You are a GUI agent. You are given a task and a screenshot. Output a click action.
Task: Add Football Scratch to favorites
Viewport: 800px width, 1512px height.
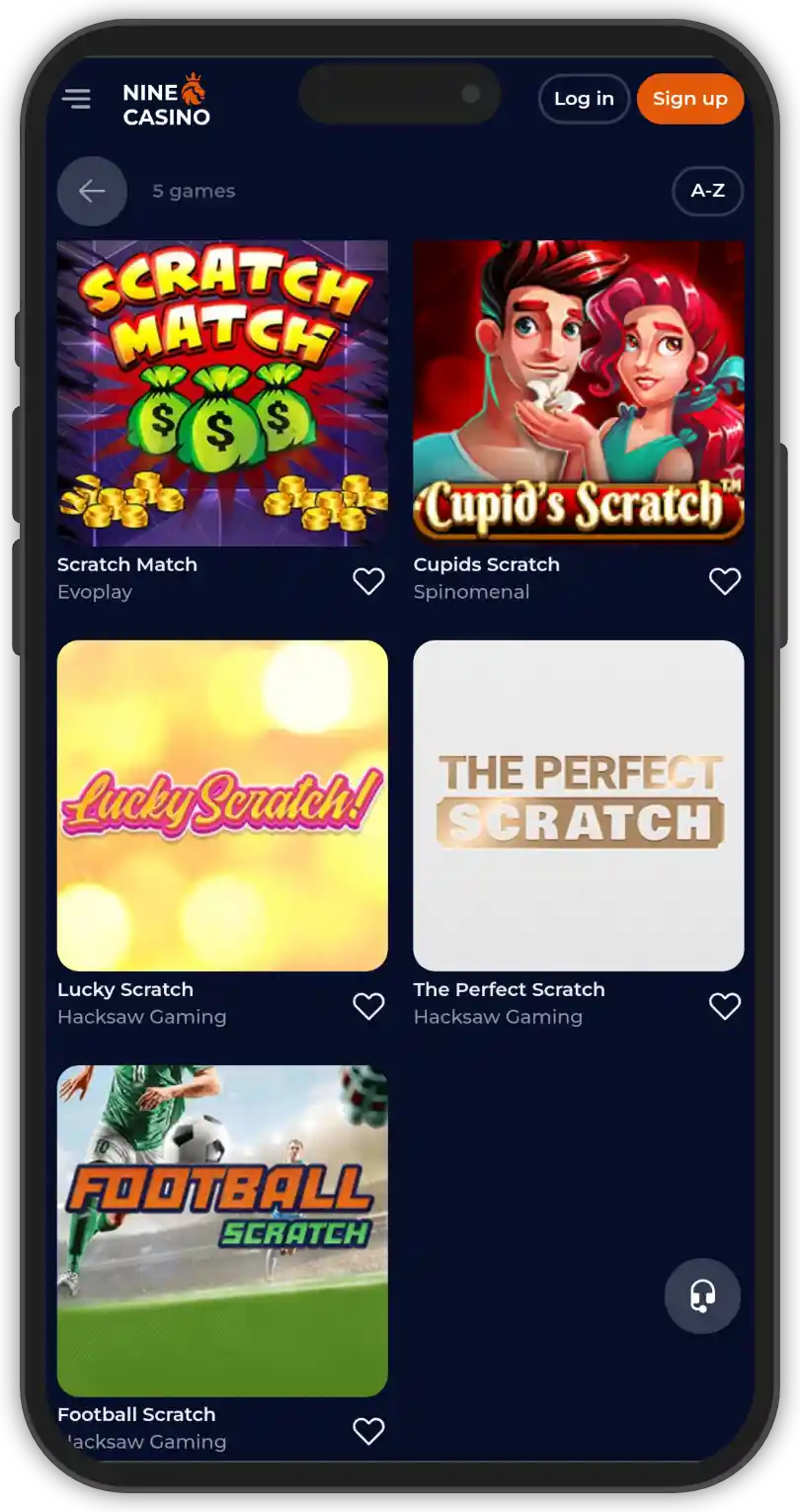[x=368, y=1430]
